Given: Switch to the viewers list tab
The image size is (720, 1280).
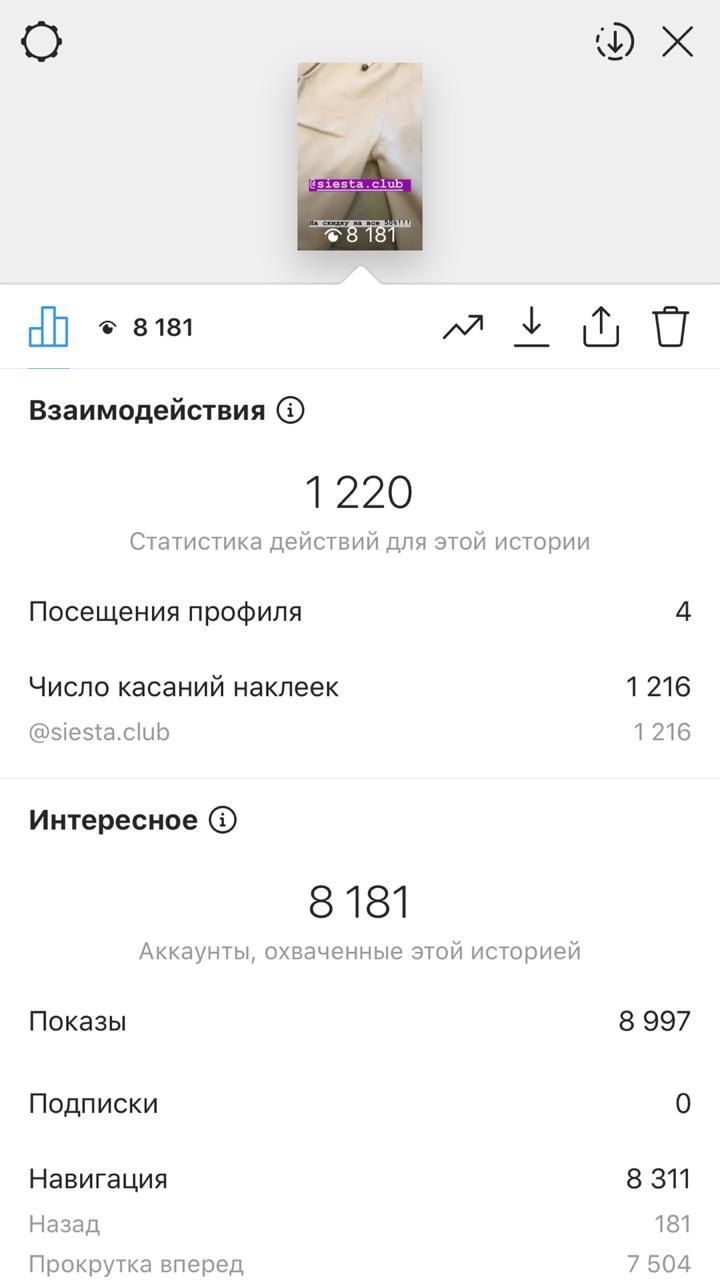Looking at the screenshot, I should (146, 328).
